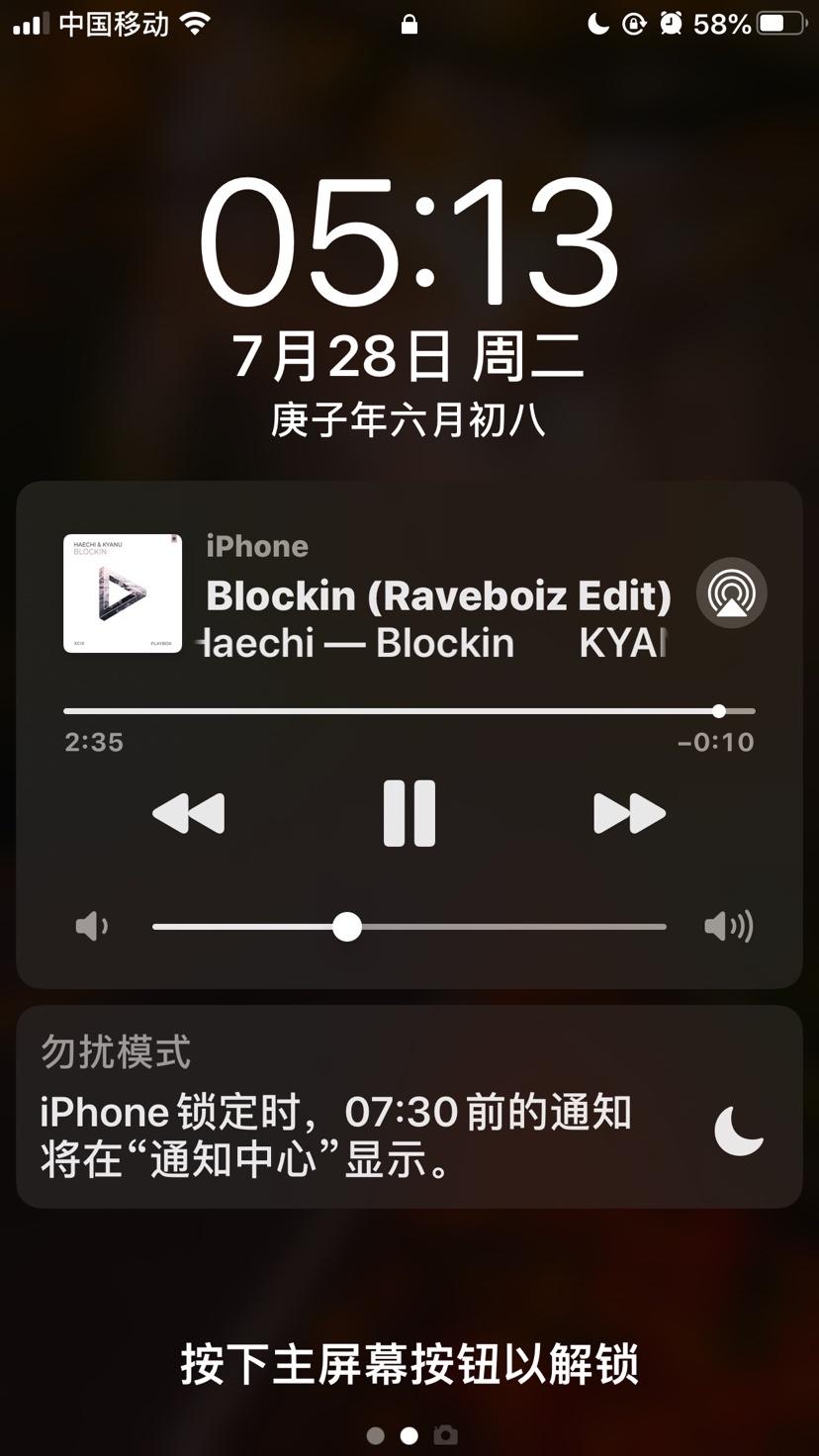
Task: Pause the Blockin (Raveboiz Edit) track
Action: [x=409, y=813]
